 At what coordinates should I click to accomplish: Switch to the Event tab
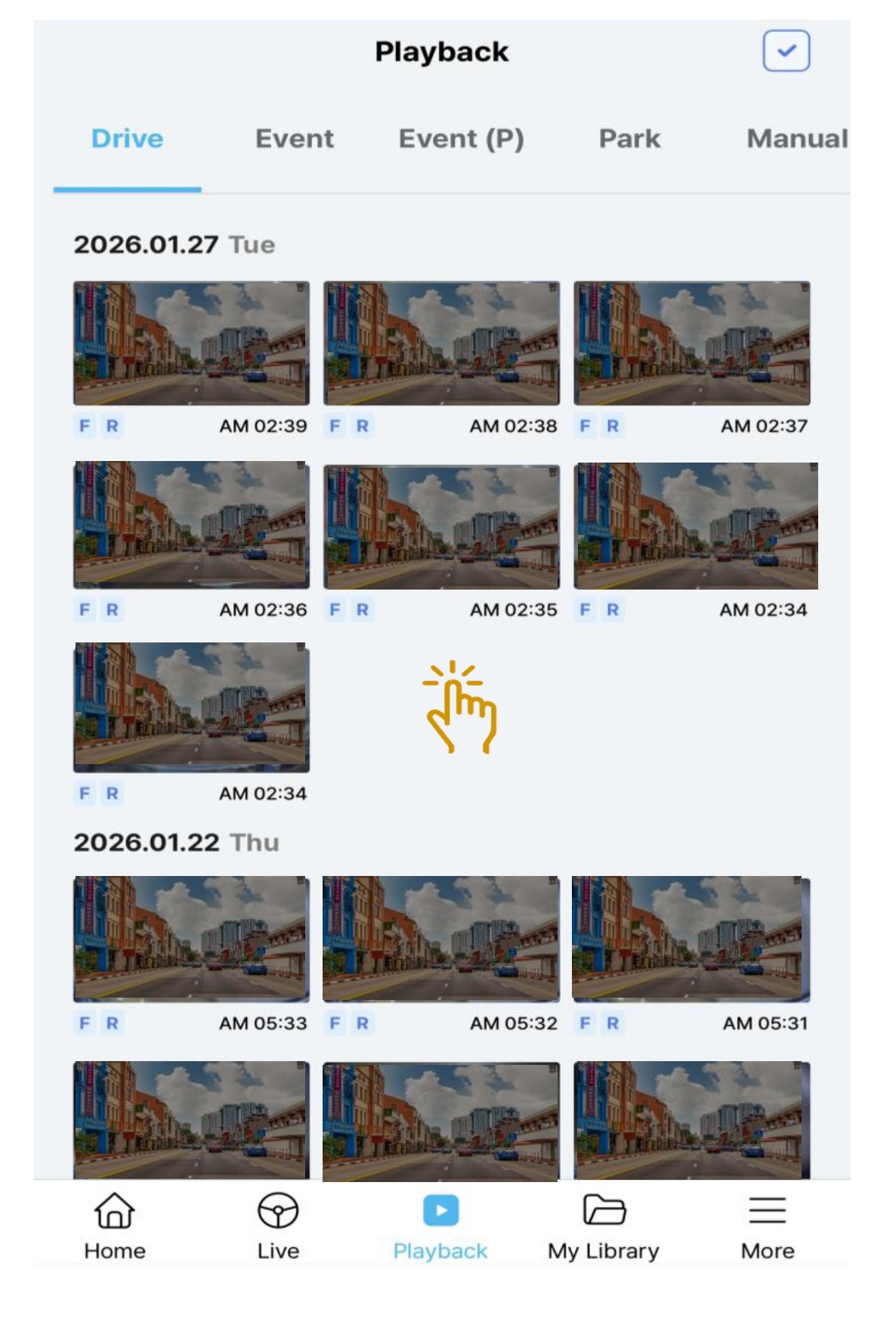click(294, 139)
